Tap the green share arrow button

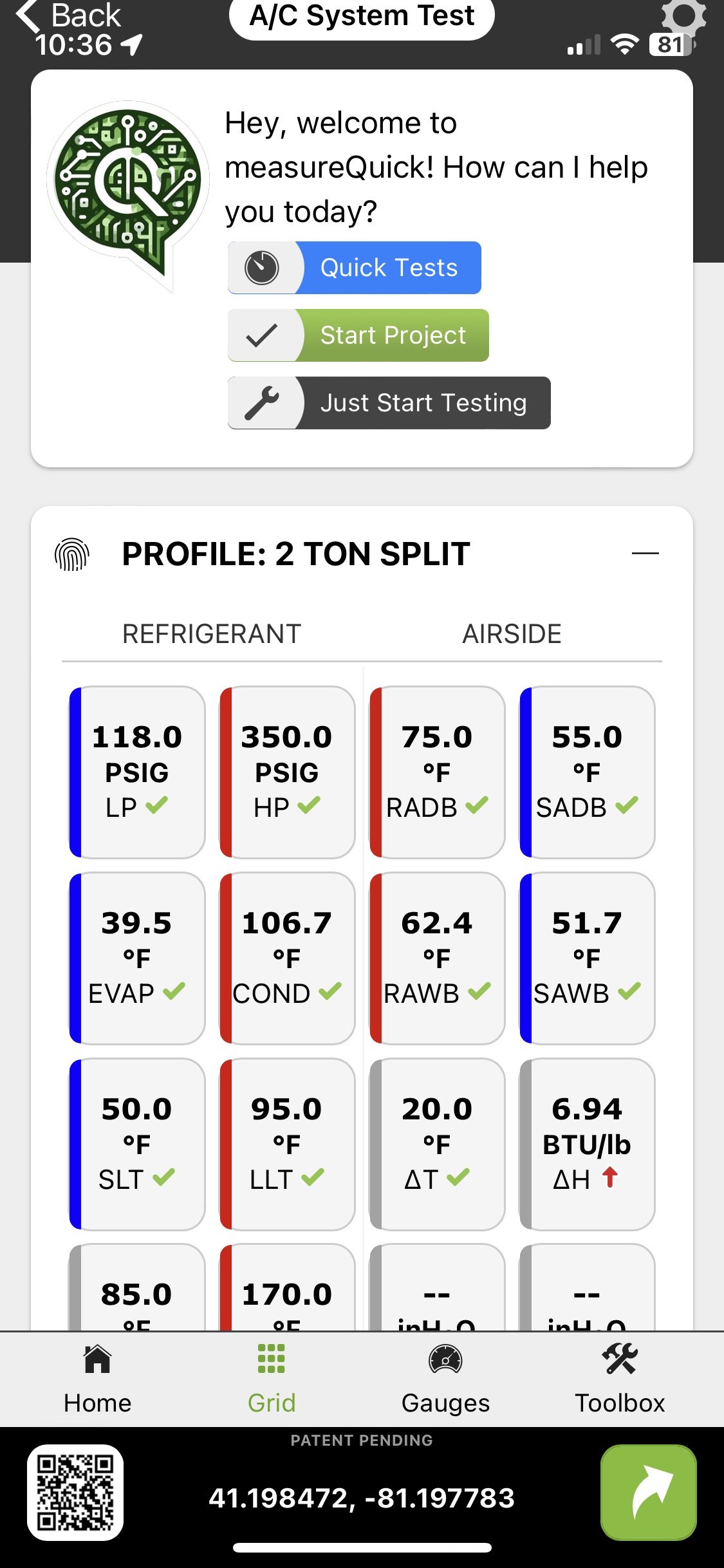click(649, 1493)
